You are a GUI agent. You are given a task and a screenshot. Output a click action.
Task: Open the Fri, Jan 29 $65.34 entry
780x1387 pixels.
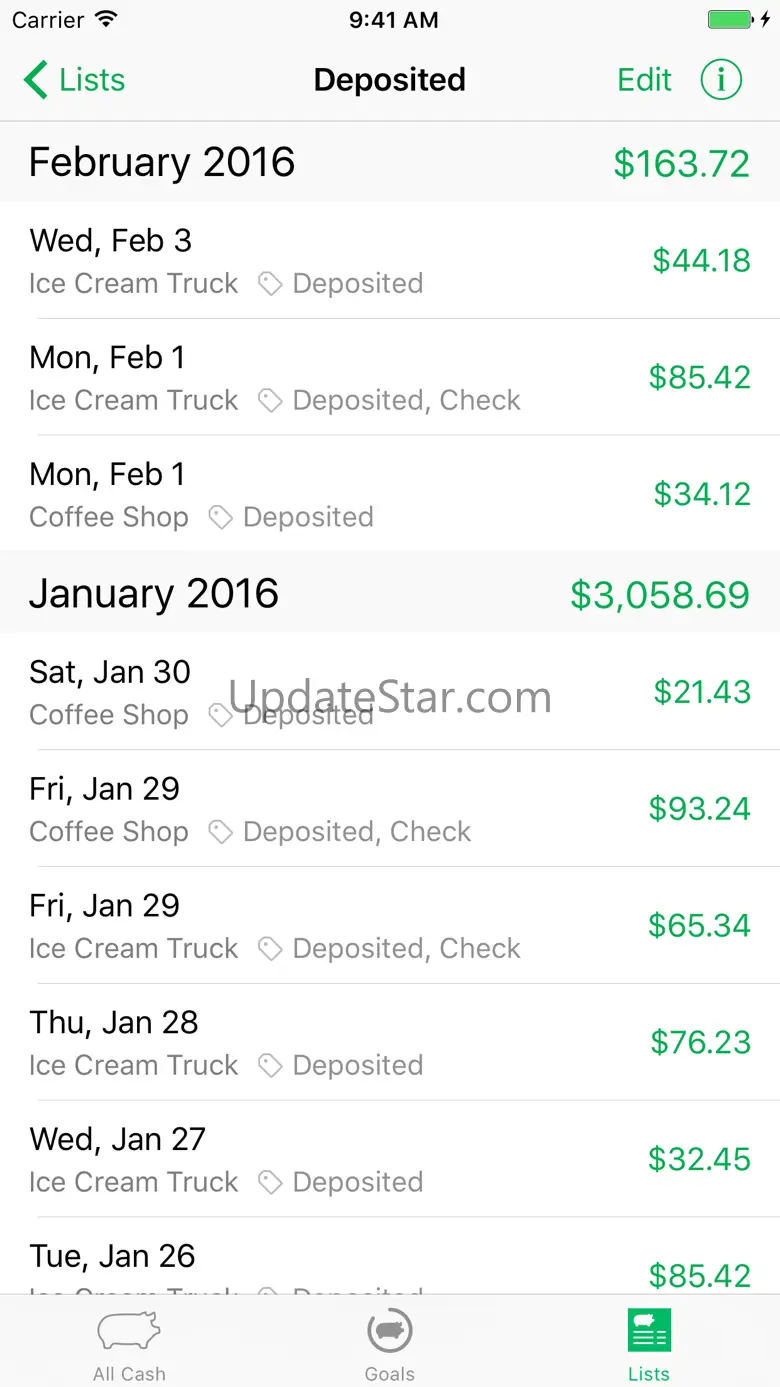tap(390, 925)
